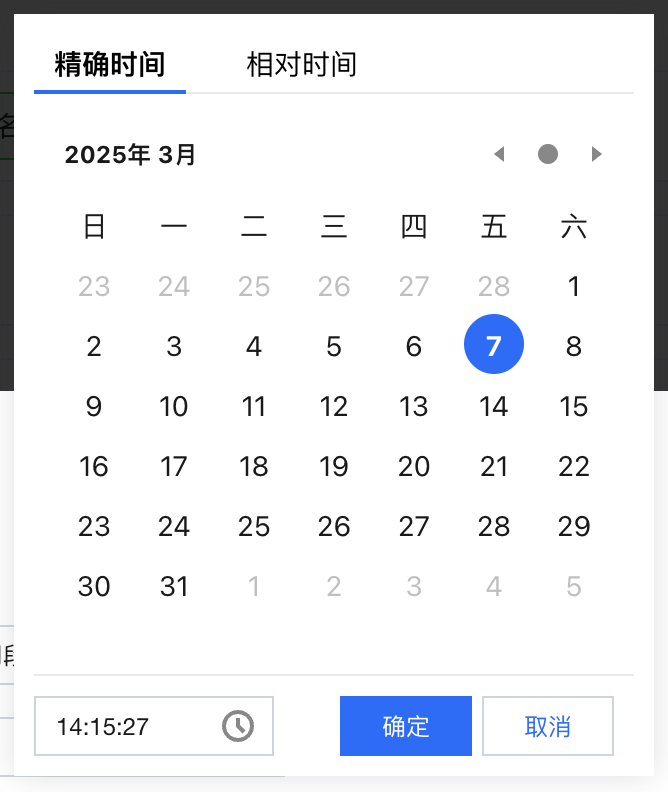Go to the previous month

499,154
